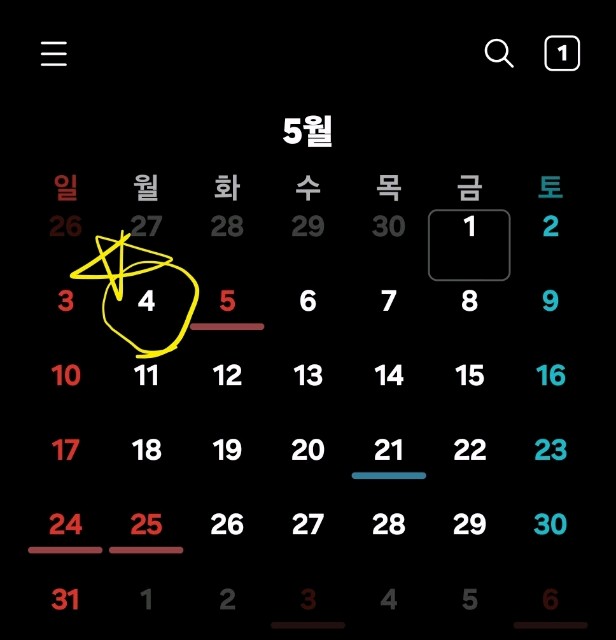Choose date 13 on Wednesday
Screen dimensions: 616x640
(x=308, y=376)
